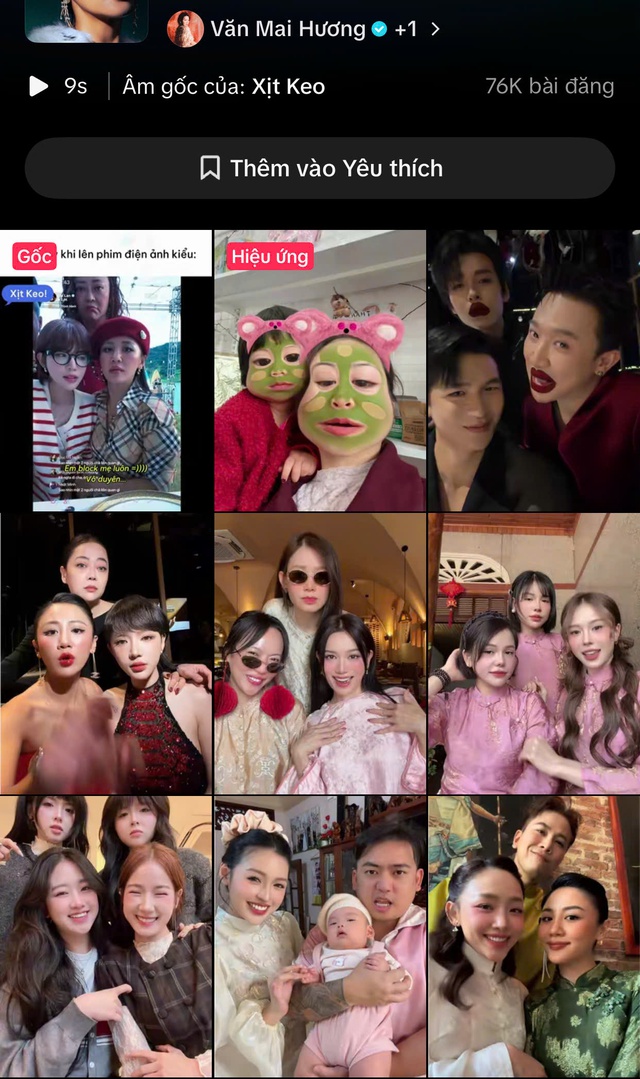Open the video with the red sequined halter top
Image resolution: width=640 pixels, height=1079 pixels.
pyautogui.click(x=106, y=655)
